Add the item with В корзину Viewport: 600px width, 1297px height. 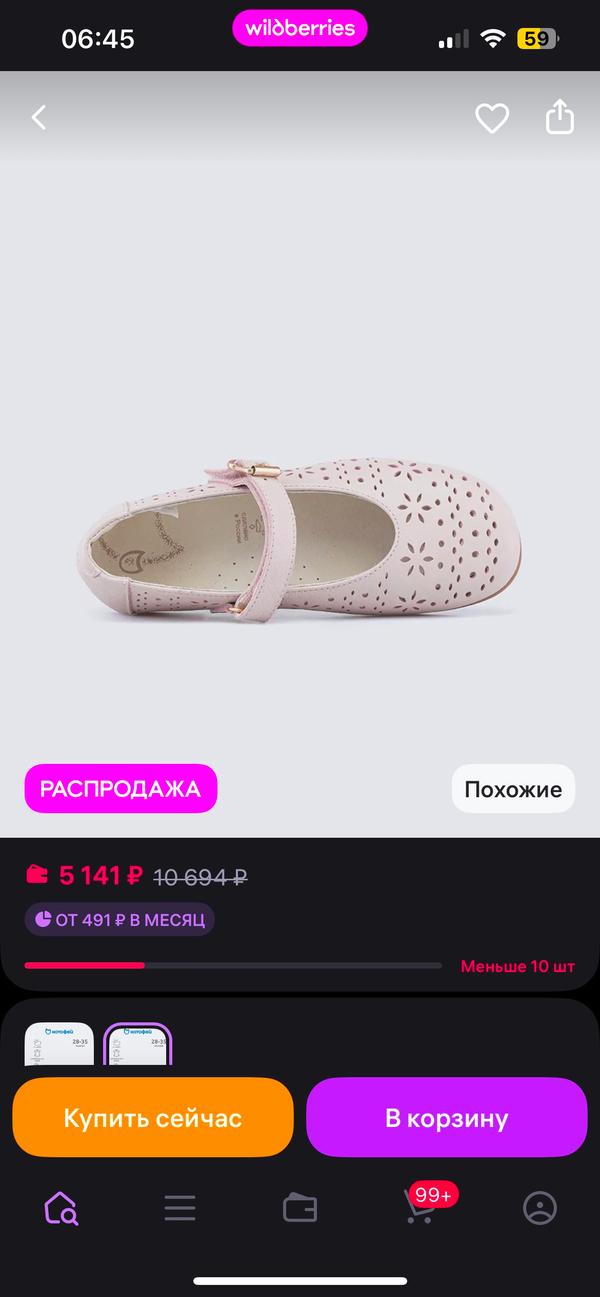pos(447,1117)
